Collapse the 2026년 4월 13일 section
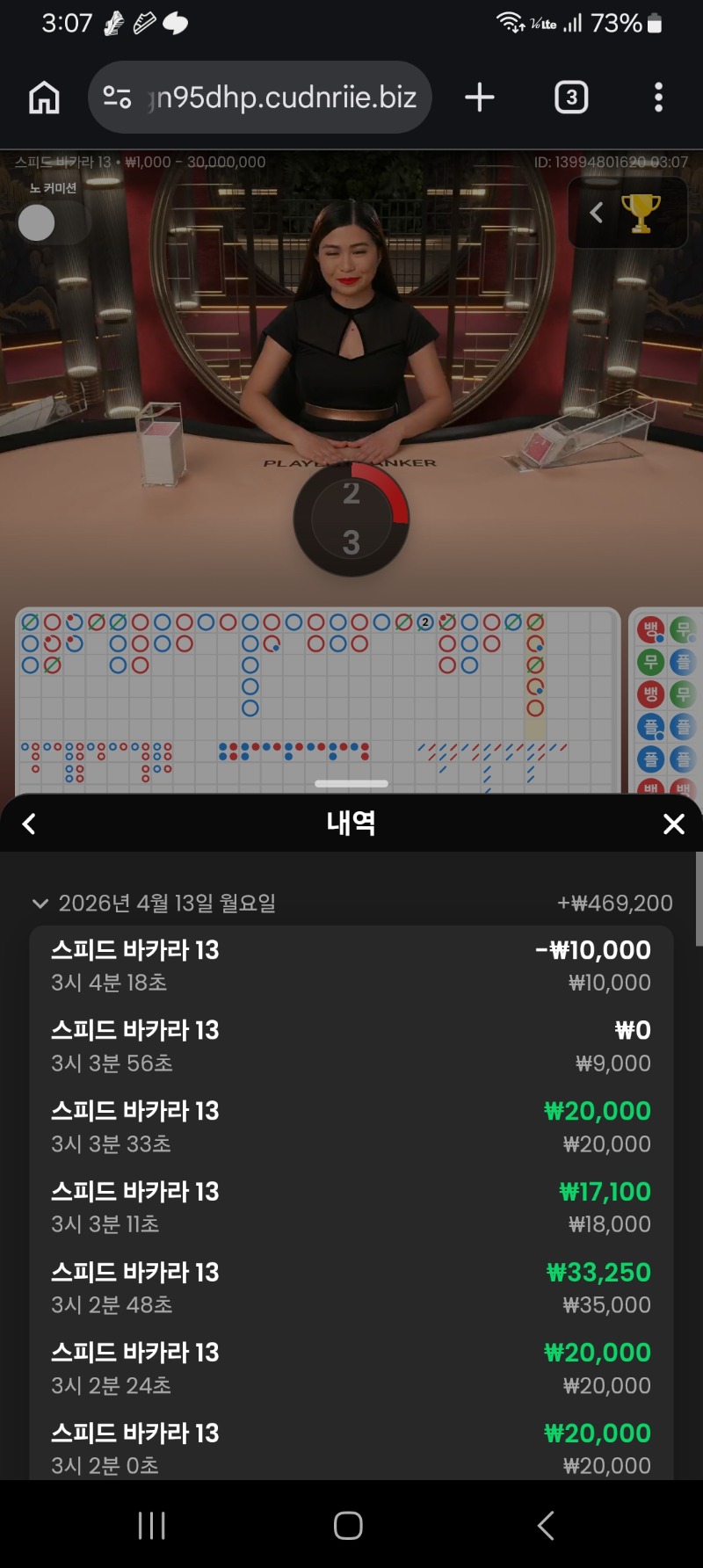The height and width of the screenshot is (1568, 703). point(40,903)
